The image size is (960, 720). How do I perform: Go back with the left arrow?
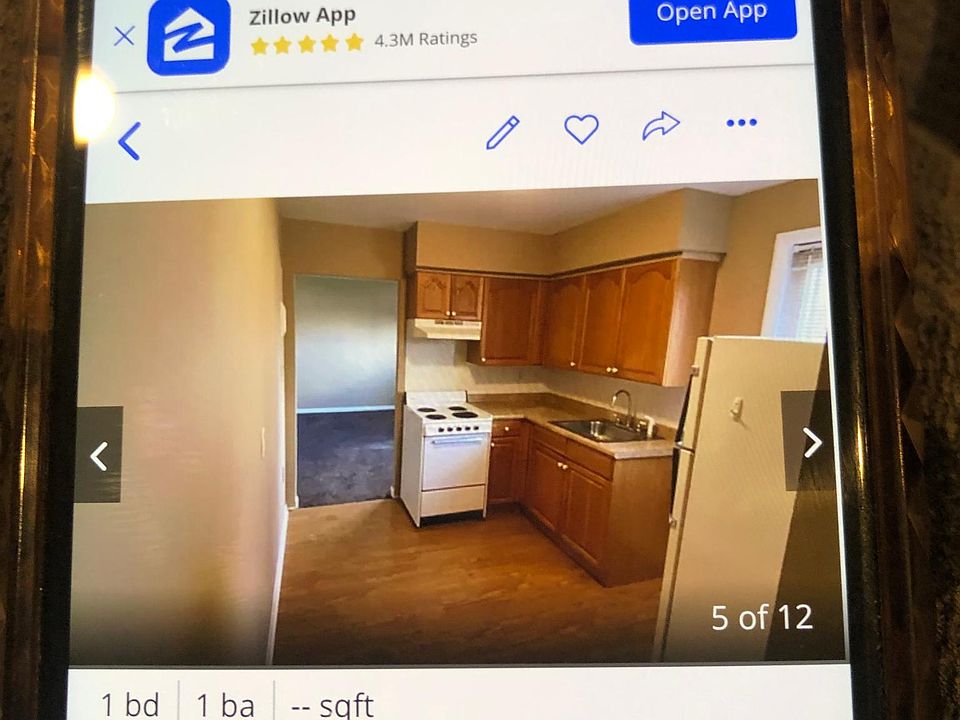tap(129, 141)
